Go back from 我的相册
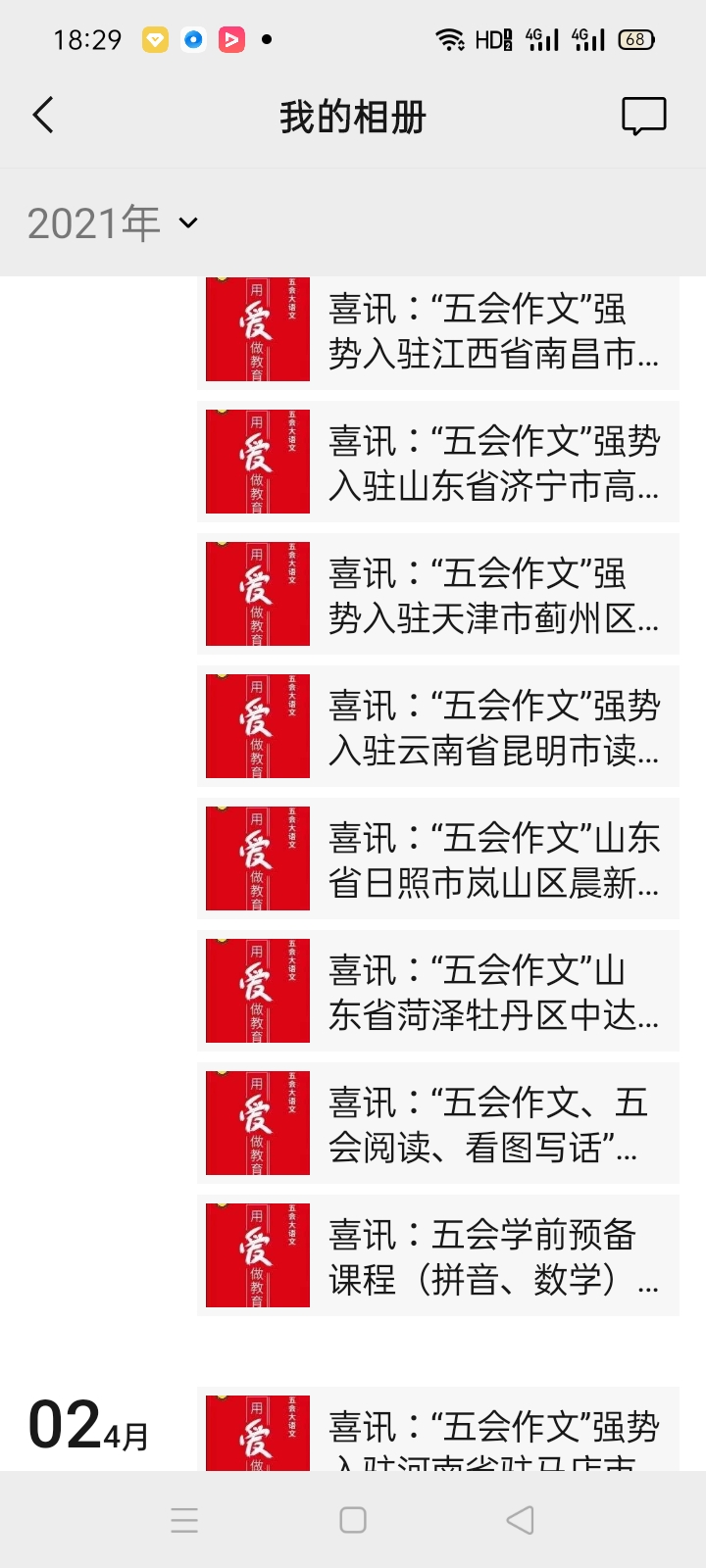Screen dimensions: 706x1568 (43, 116)
